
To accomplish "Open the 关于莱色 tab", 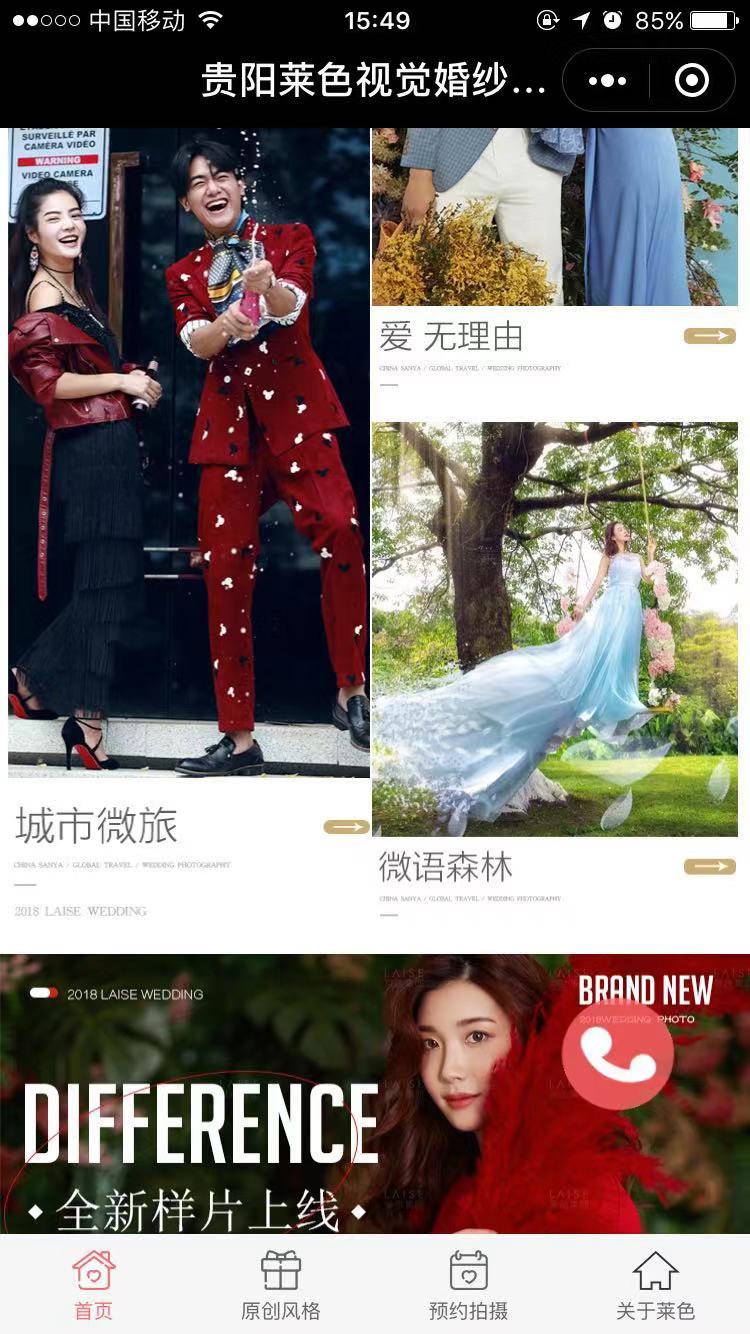I will point(656,1285).
